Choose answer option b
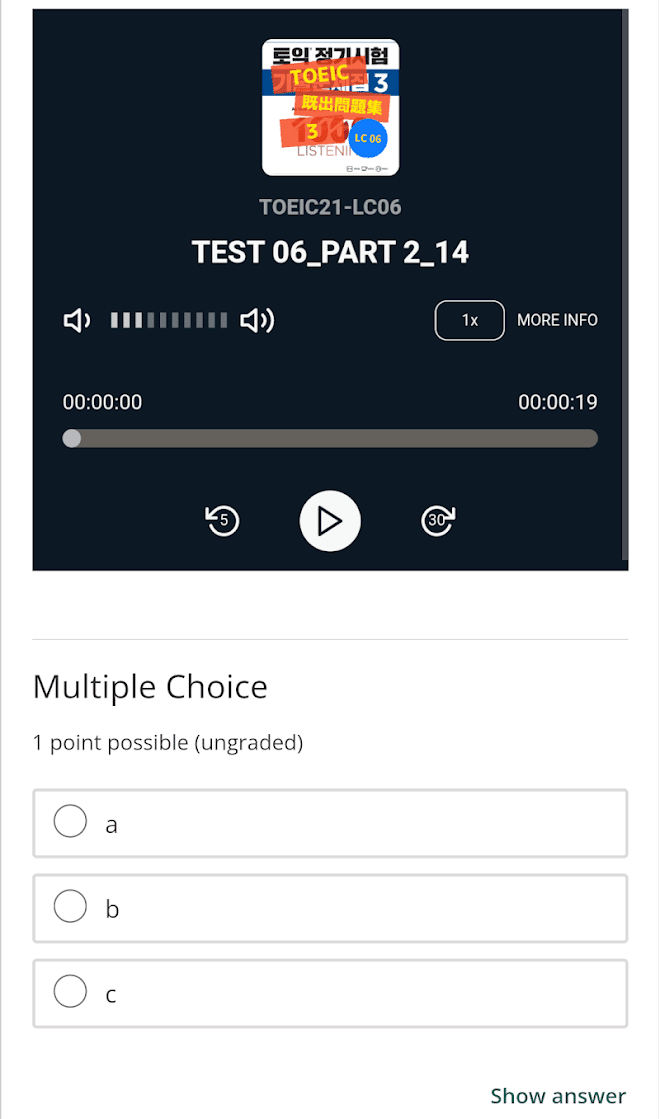659x1119 pixels. 330,908
